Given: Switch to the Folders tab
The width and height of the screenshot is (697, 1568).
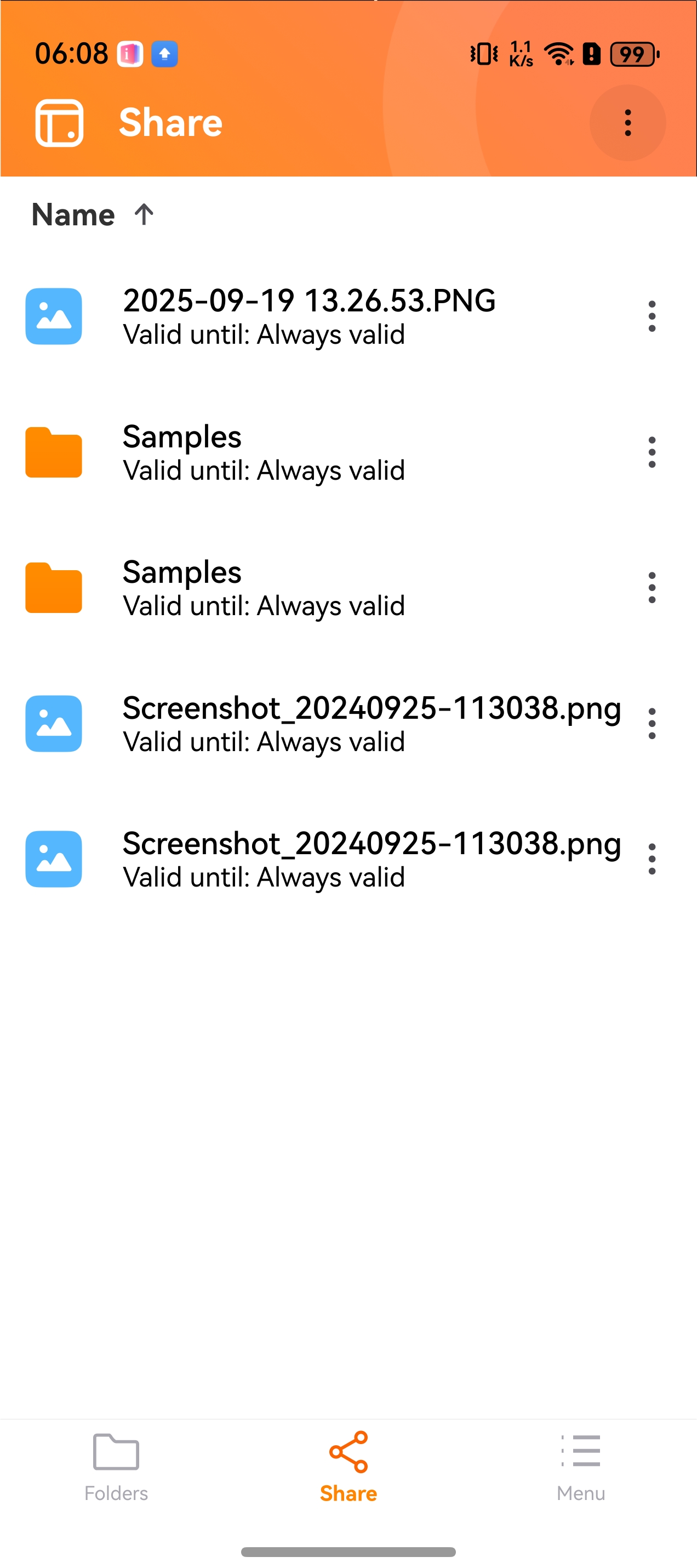Looking at the screenshot, I should click(116, 1467).
